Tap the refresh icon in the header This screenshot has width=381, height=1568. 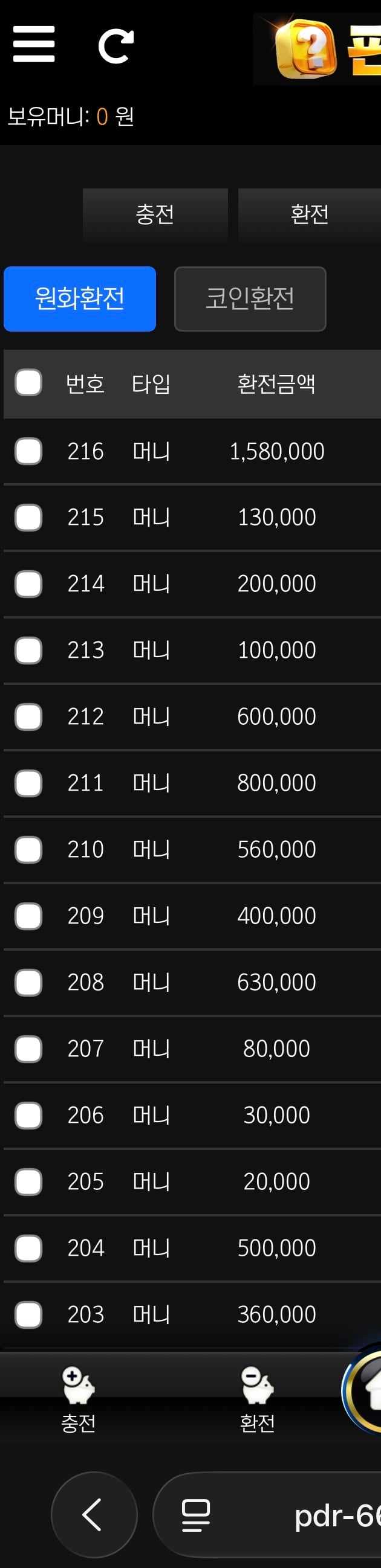[116, 46]
